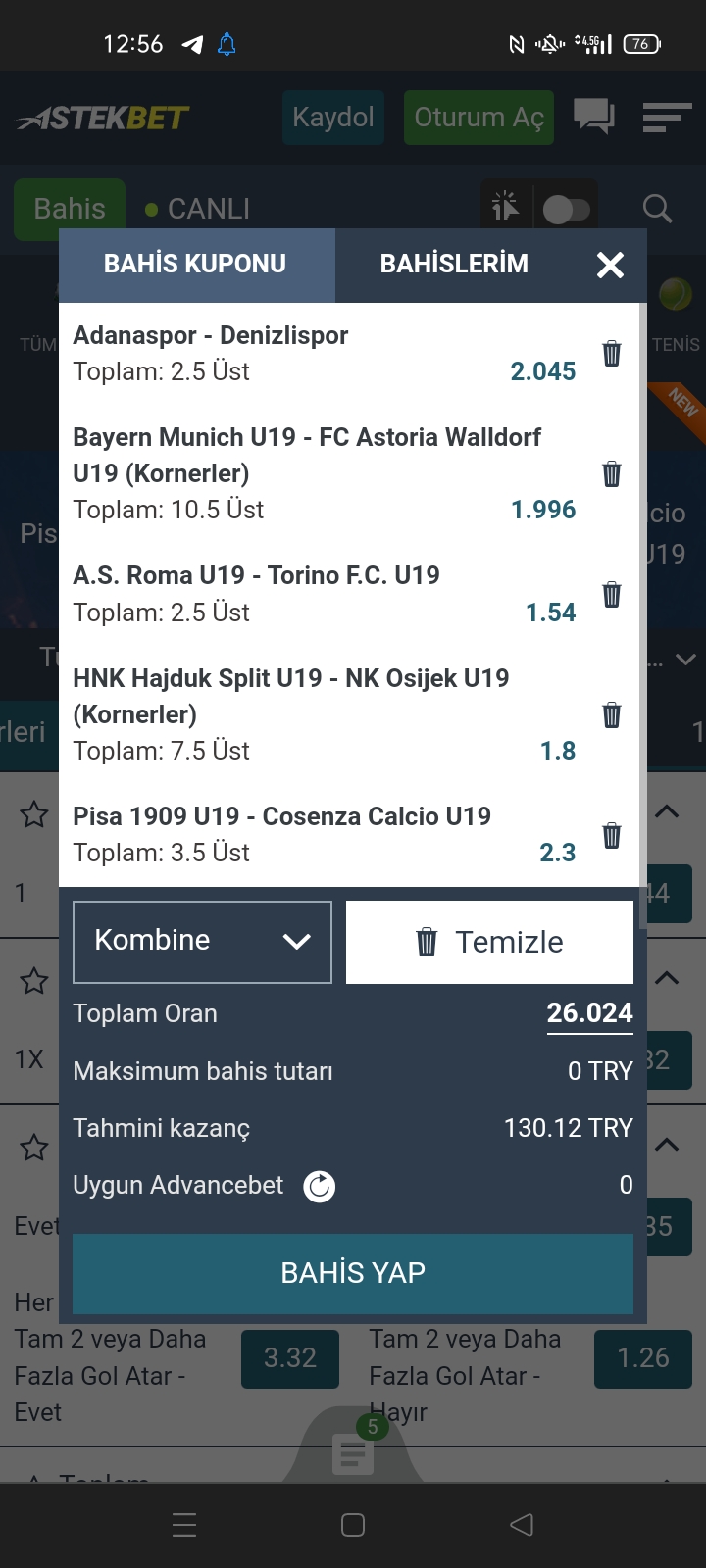Log in with Oturum Aç

(x=479, y=118)
